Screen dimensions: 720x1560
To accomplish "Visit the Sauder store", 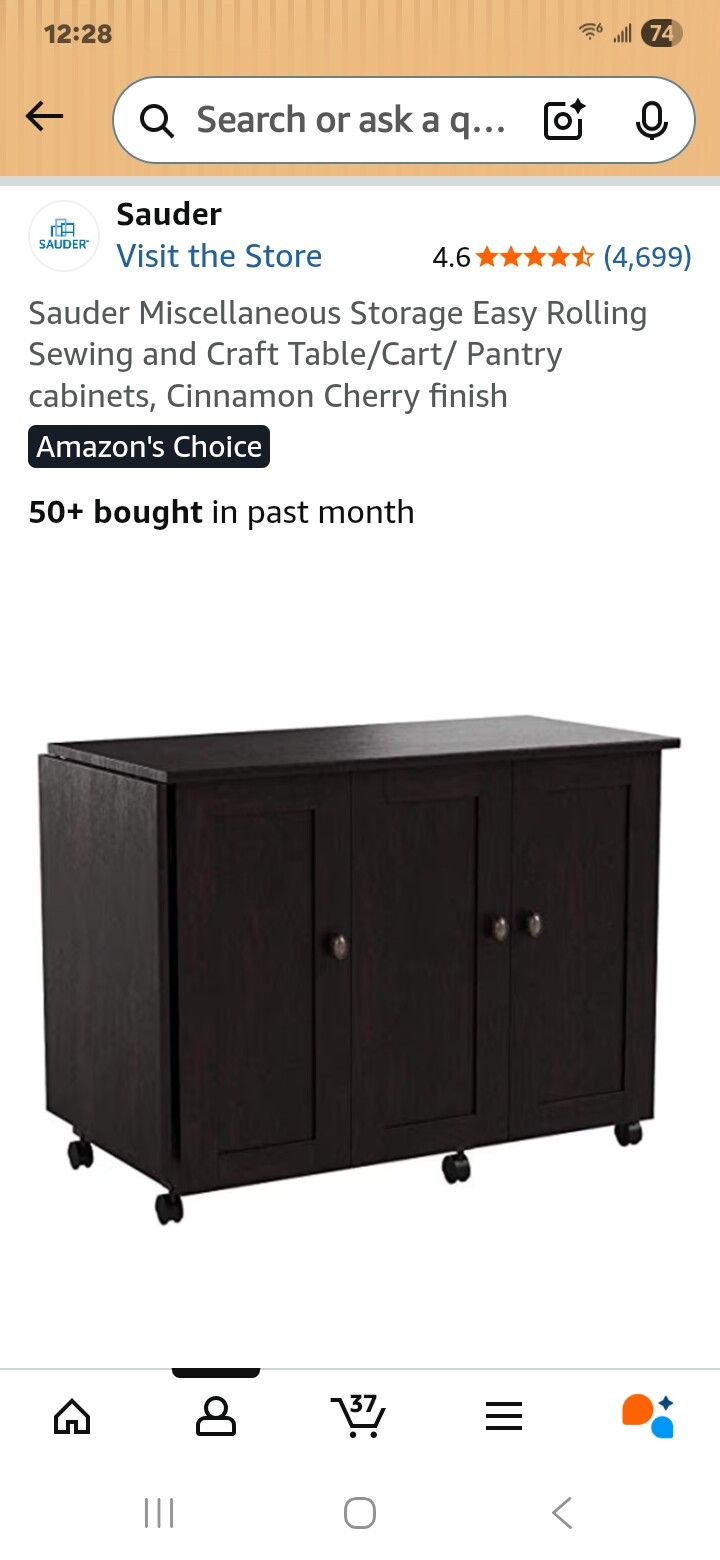I will (x=219, y=256).
